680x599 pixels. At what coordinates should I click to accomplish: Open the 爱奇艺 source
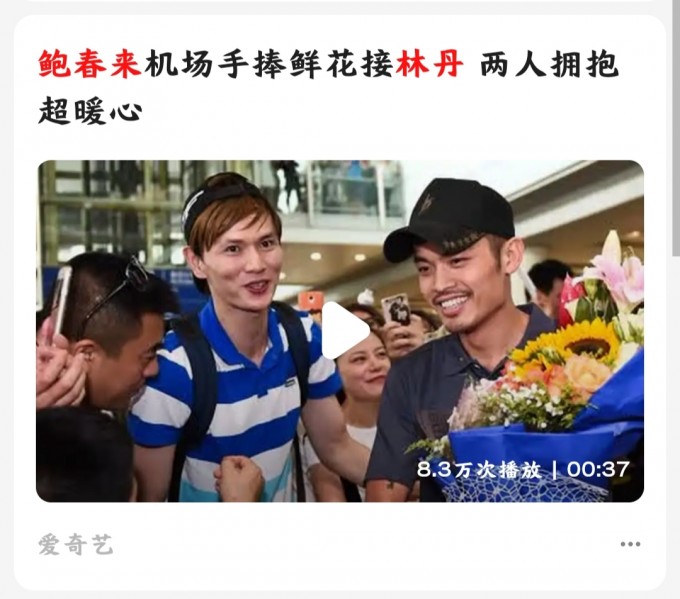[x=76, y=544]
